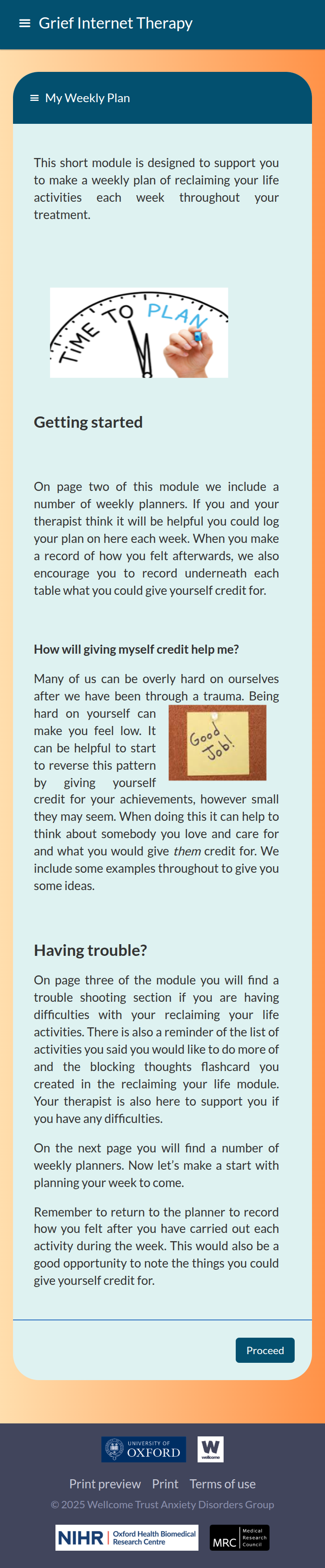Image resolution: width=325 pixels, height=1568 pixels.
Task: Open the My Weekly Plan section menu
Action: 35,98
